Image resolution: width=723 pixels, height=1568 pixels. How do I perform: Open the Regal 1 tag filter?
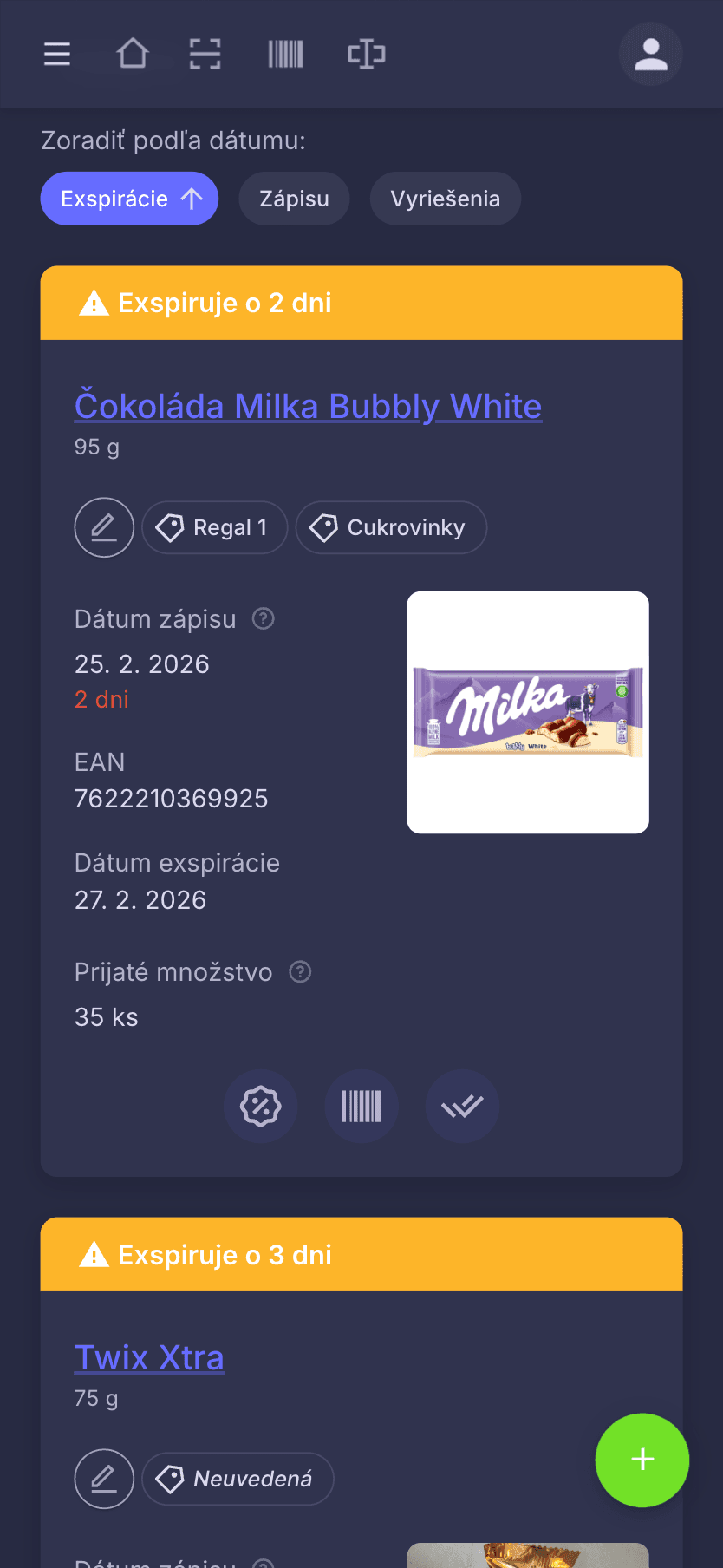click(214, 527)
